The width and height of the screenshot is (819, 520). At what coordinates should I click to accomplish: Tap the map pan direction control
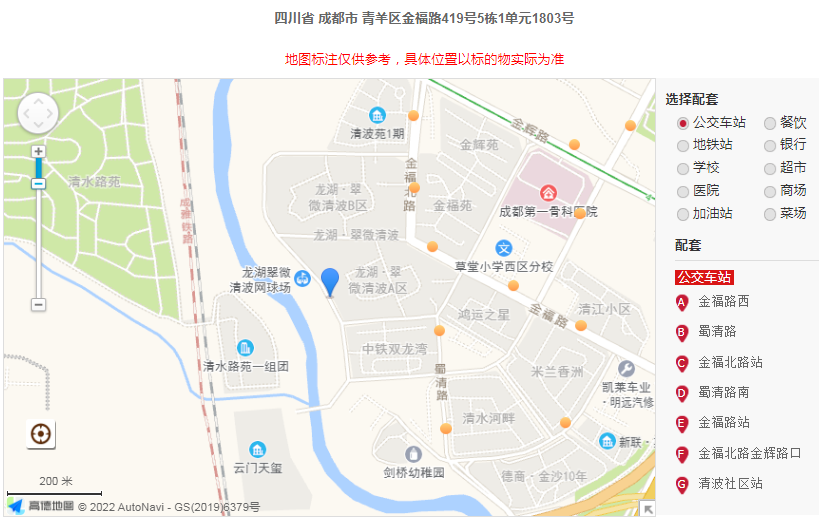point(38,113)
